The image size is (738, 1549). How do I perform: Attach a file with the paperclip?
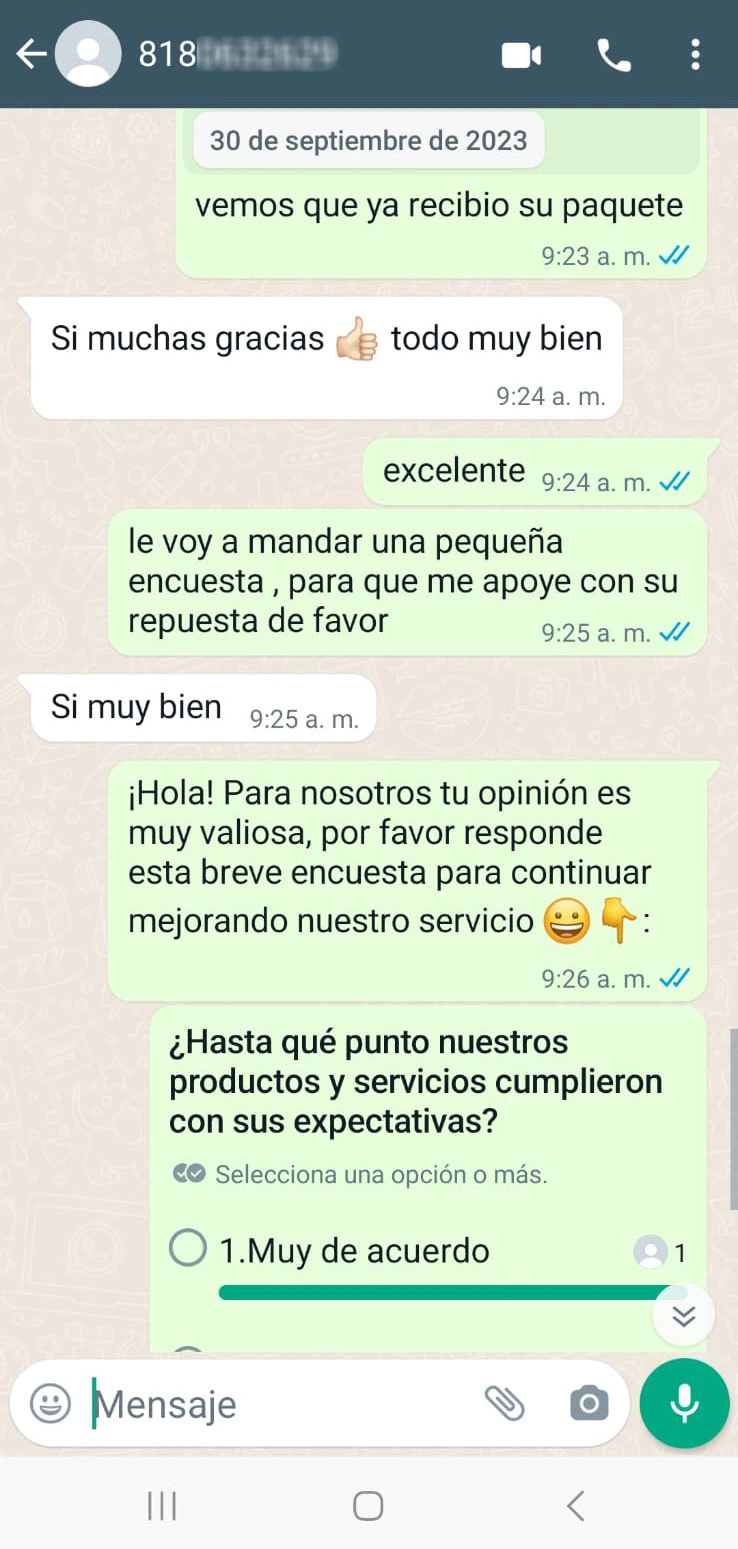tap(505, 1403)
